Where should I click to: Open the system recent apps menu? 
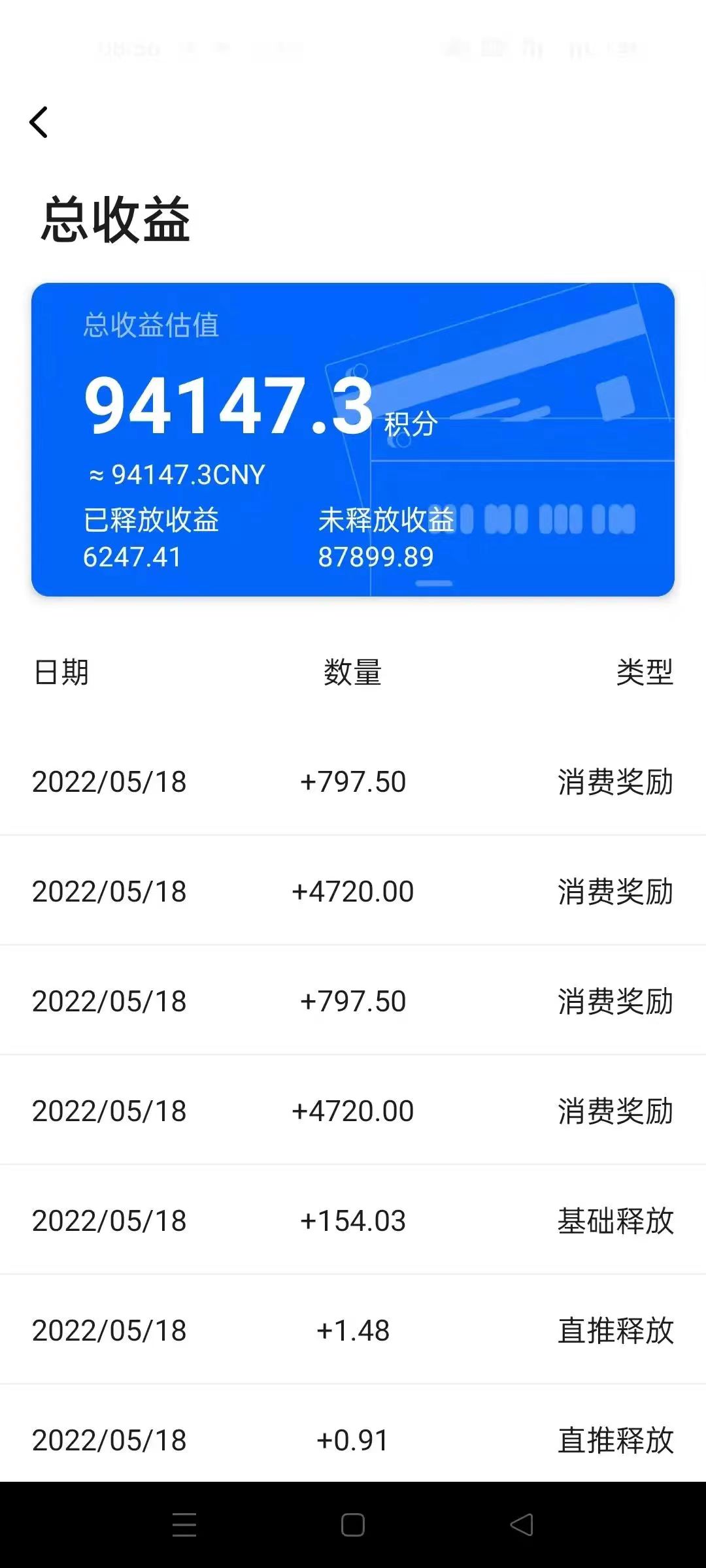pyautogui.click(x=184, y=1525)
